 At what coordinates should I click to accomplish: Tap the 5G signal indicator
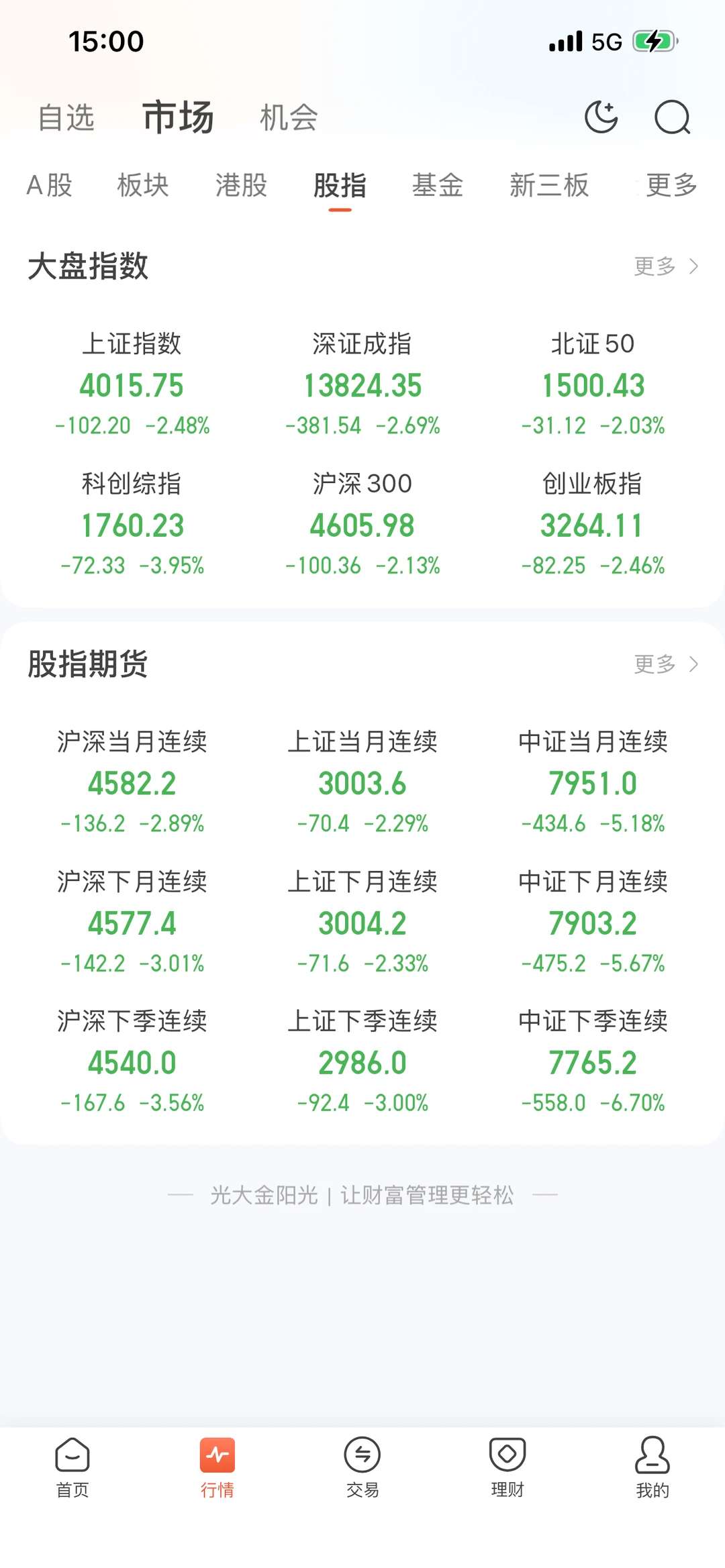[601, 42]
